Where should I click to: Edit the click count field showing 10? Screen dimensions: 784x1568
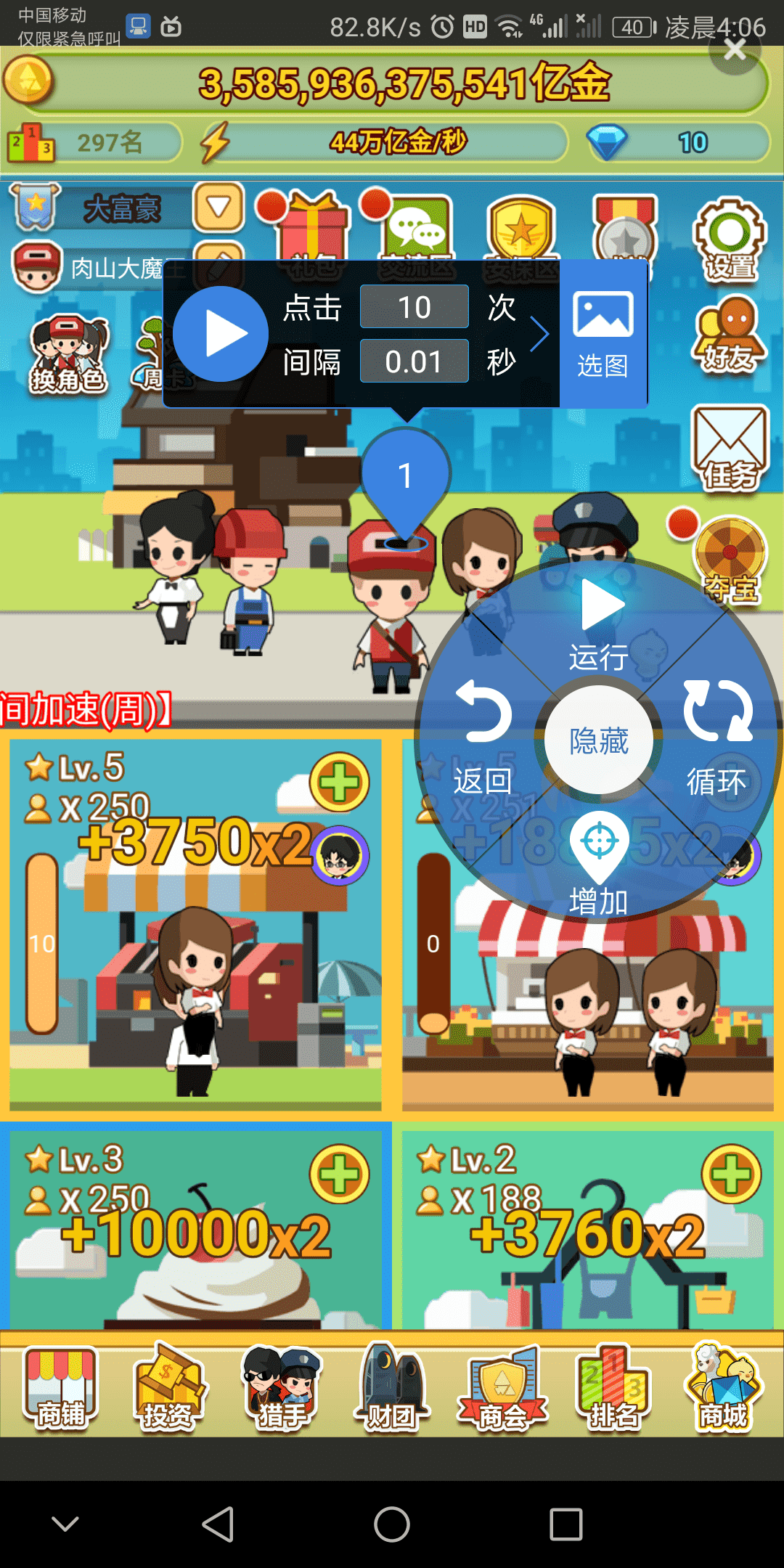pos(414,307)
